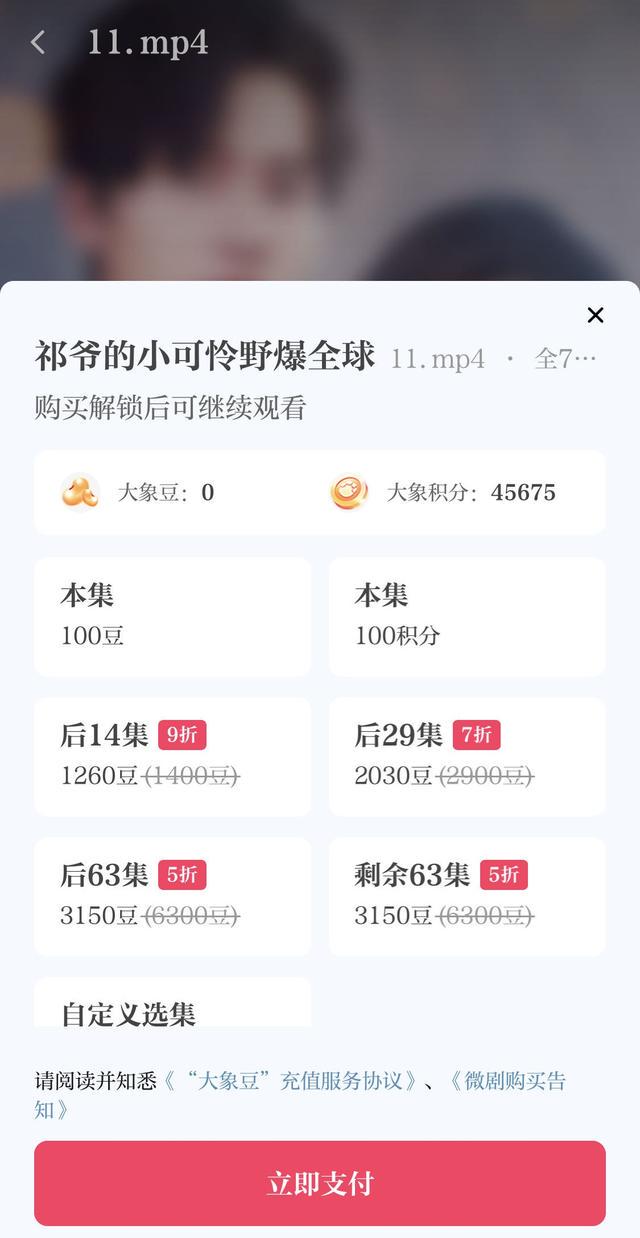Choose the 后14集 bundle at 1260豆

172,756
